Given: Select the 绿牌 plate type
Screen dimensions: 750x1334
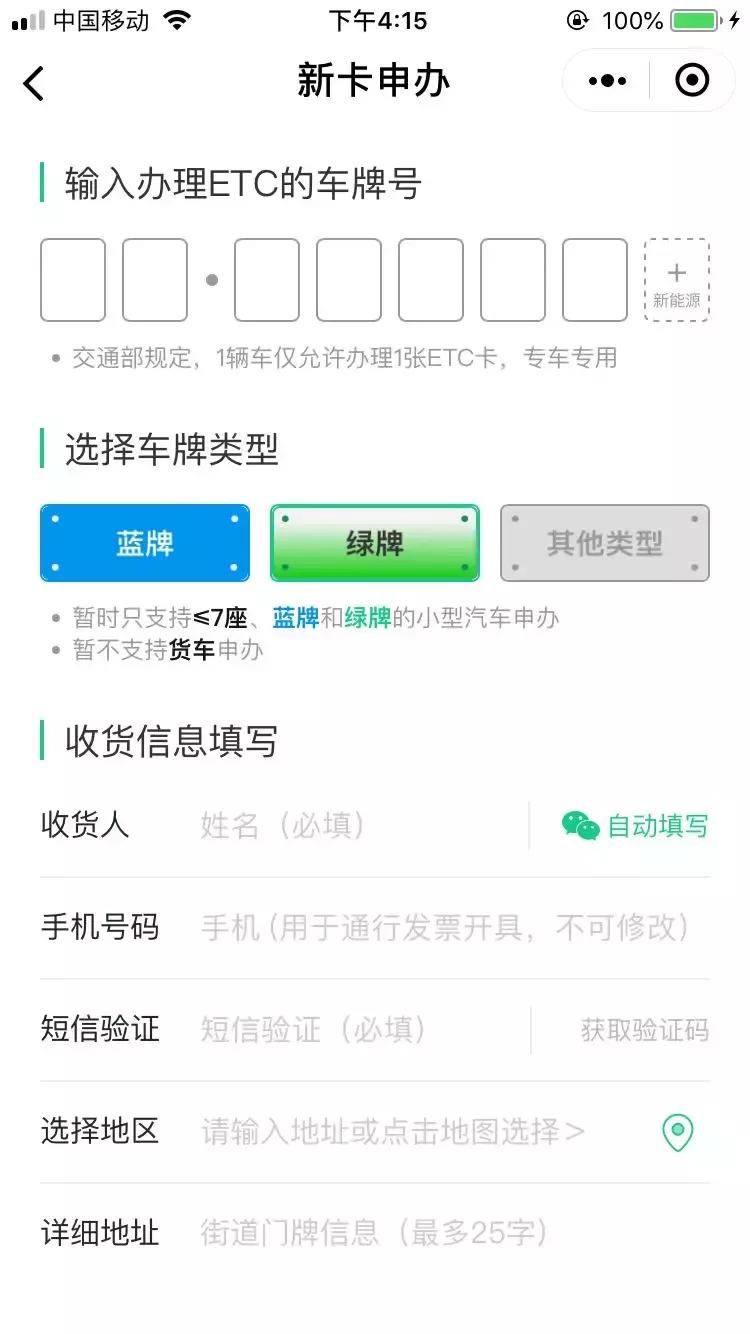Looking at the screenshot, I should click(x=374, y=543).
